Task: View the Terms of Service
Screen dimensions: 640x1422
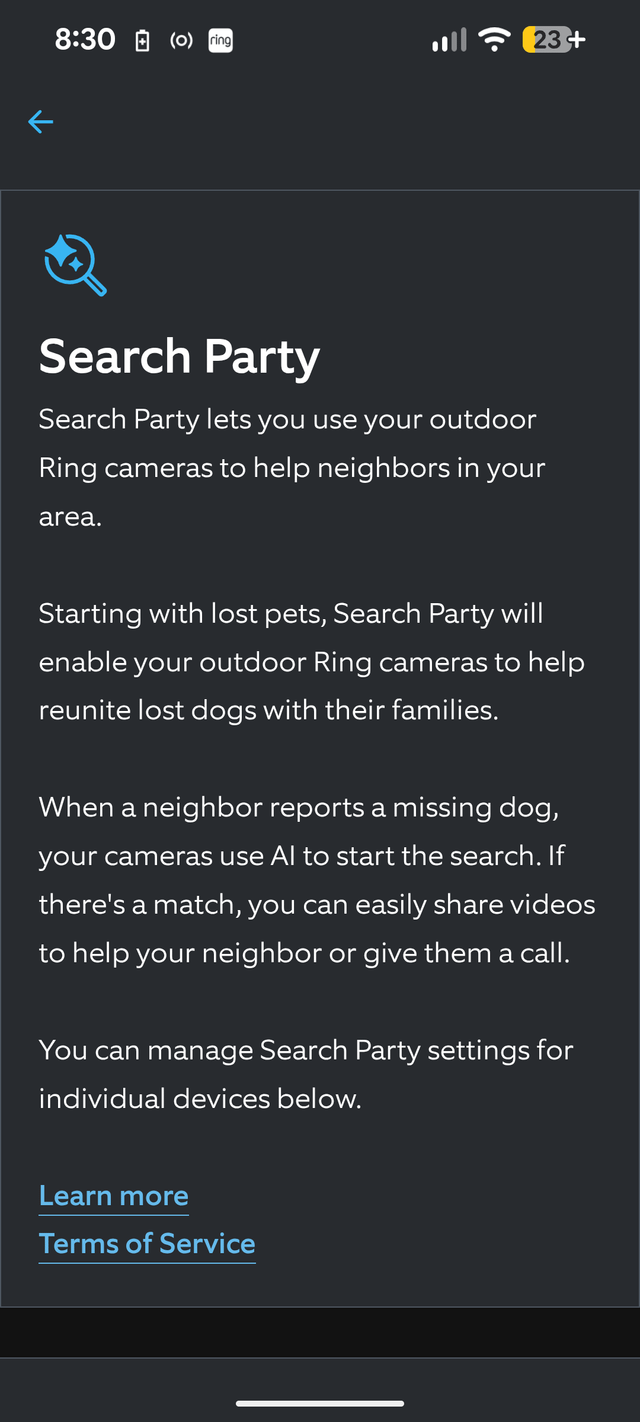Action: [147, 1244]
